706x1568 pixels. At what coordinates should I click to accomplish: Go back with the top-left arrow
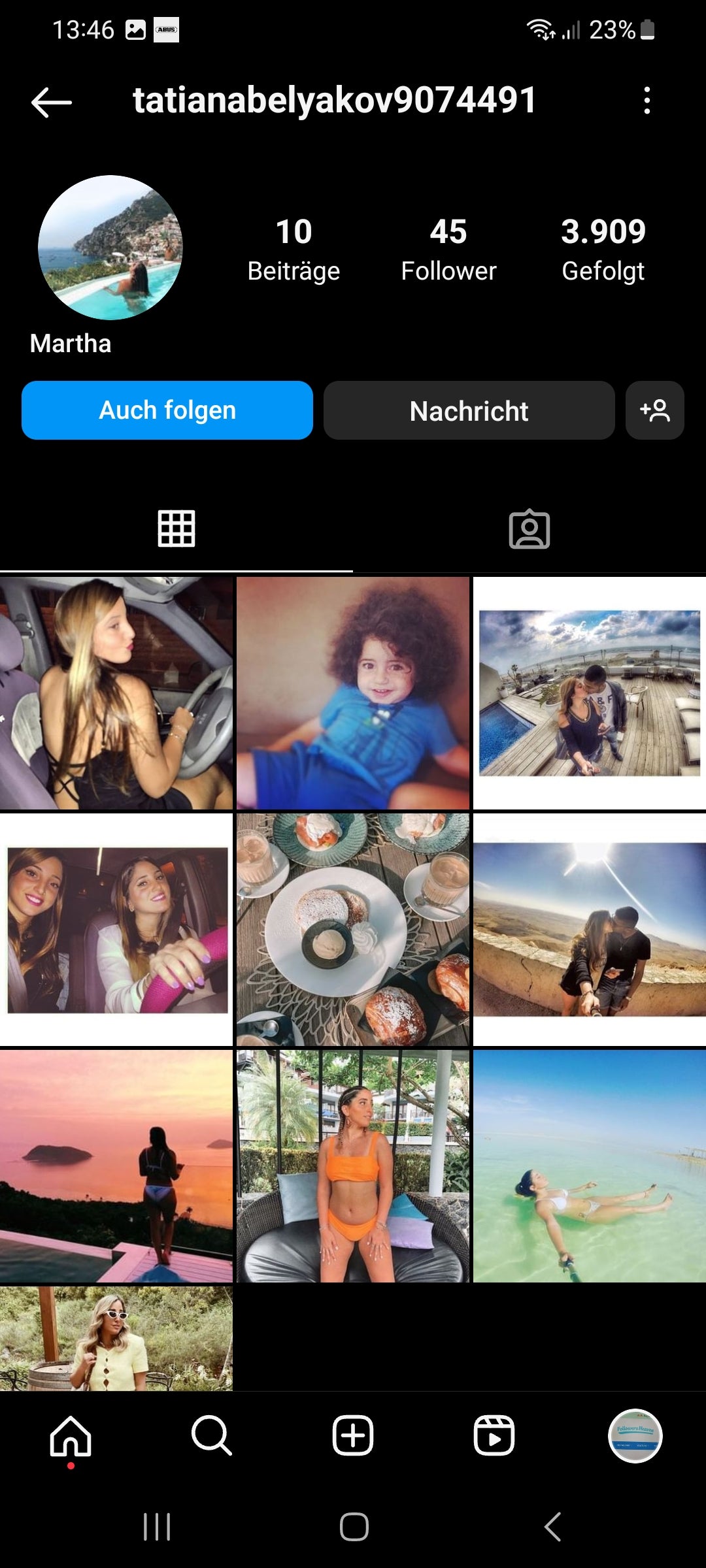tap(51, 102)
